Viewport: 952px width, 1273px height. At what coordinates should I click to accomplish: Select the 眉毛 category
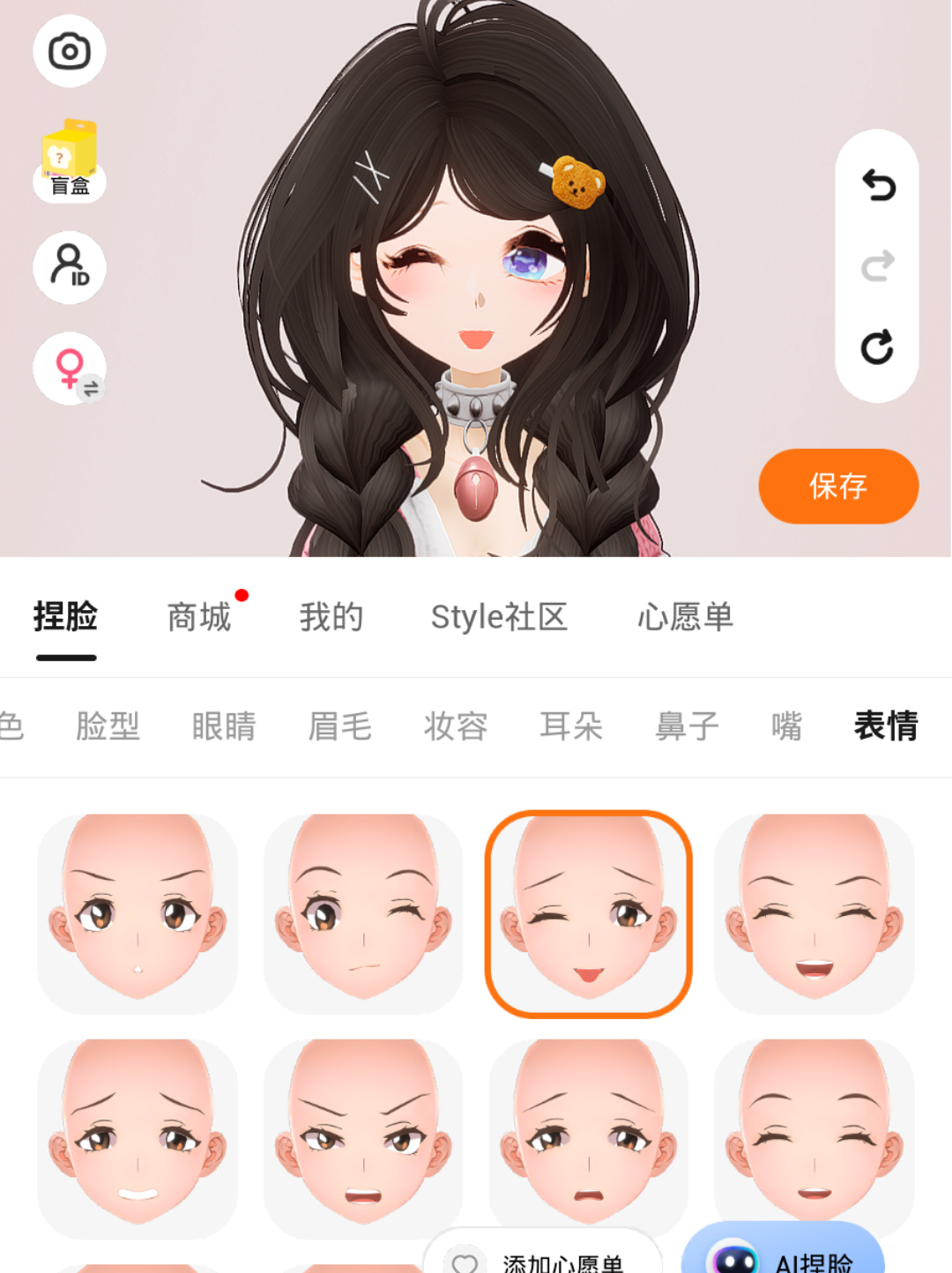tap(340, 726)
